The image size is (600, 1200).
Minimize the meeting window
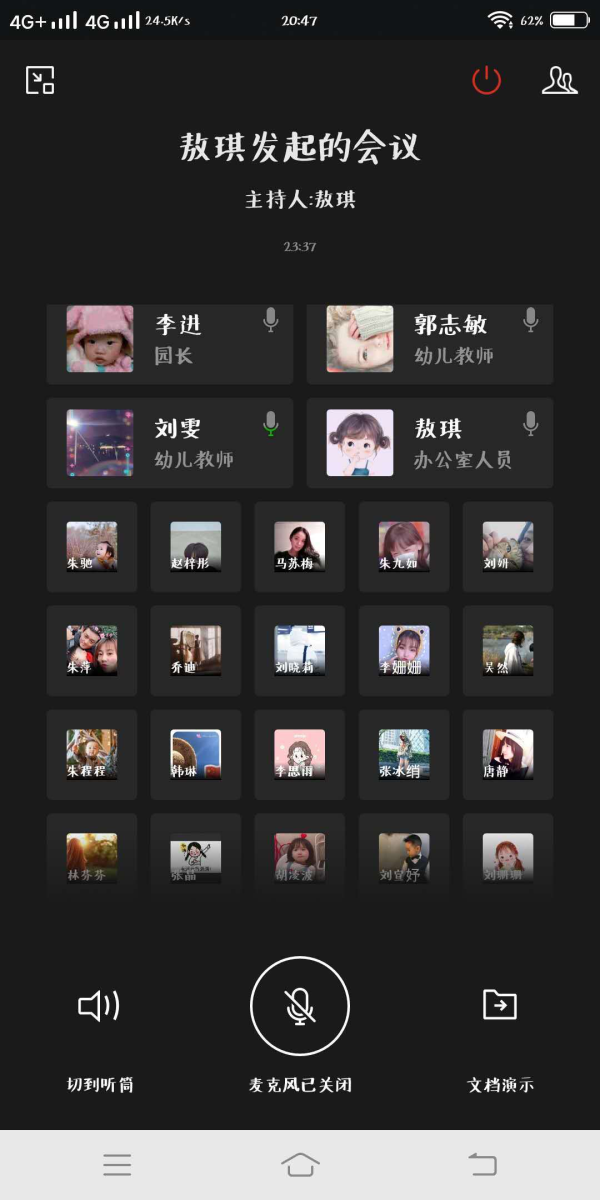tap(40, 80)
